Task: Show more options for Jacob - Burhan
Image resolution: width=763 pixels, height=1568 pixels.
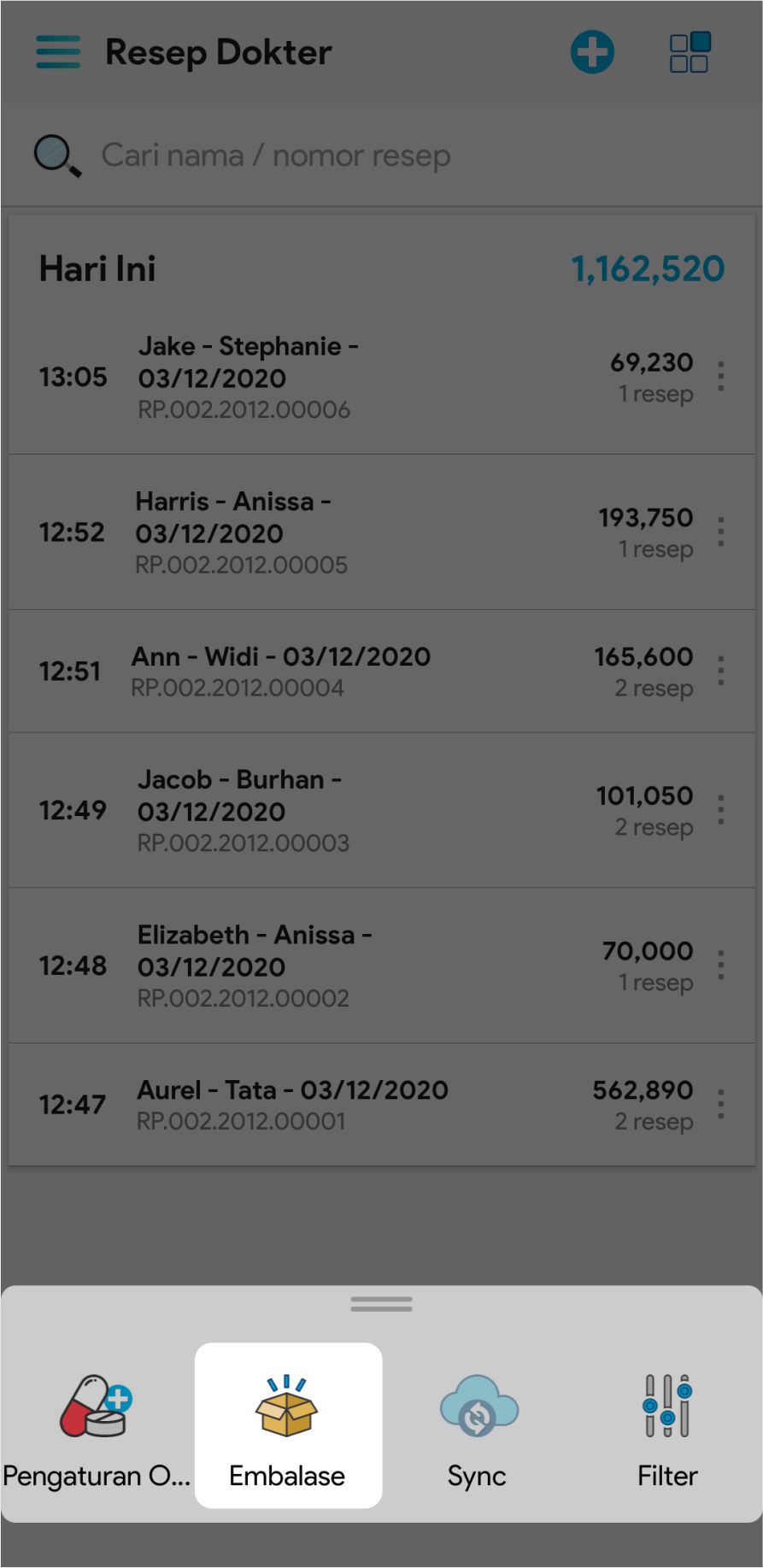Action: (x=721, y=811)
